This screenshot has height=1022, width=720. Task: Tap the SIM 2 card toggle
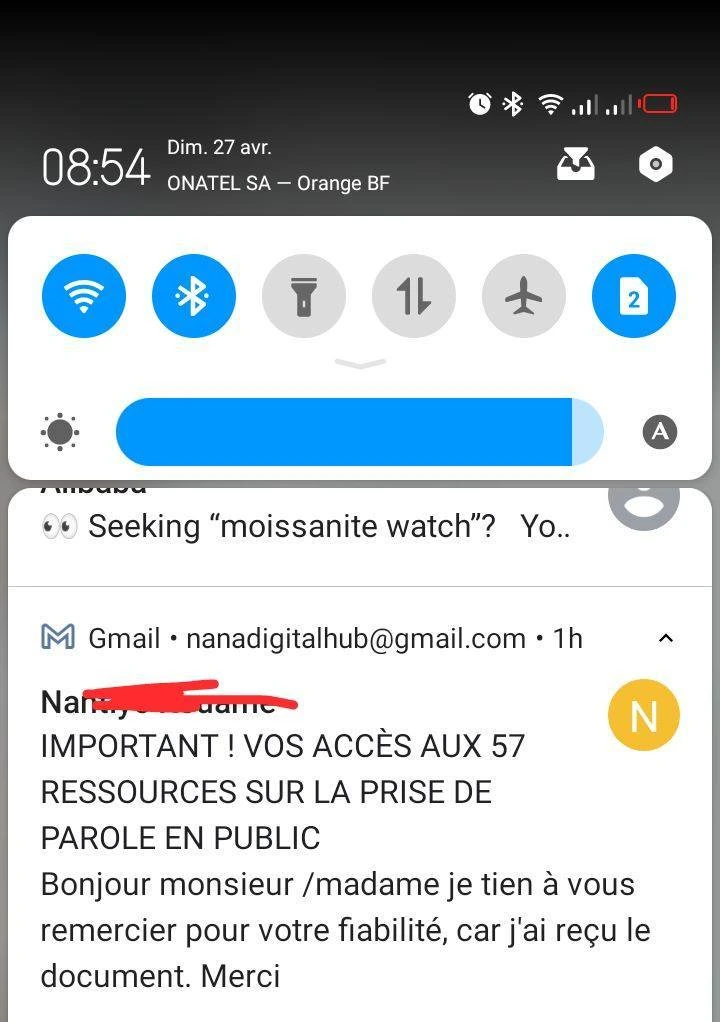pos(634,296)
